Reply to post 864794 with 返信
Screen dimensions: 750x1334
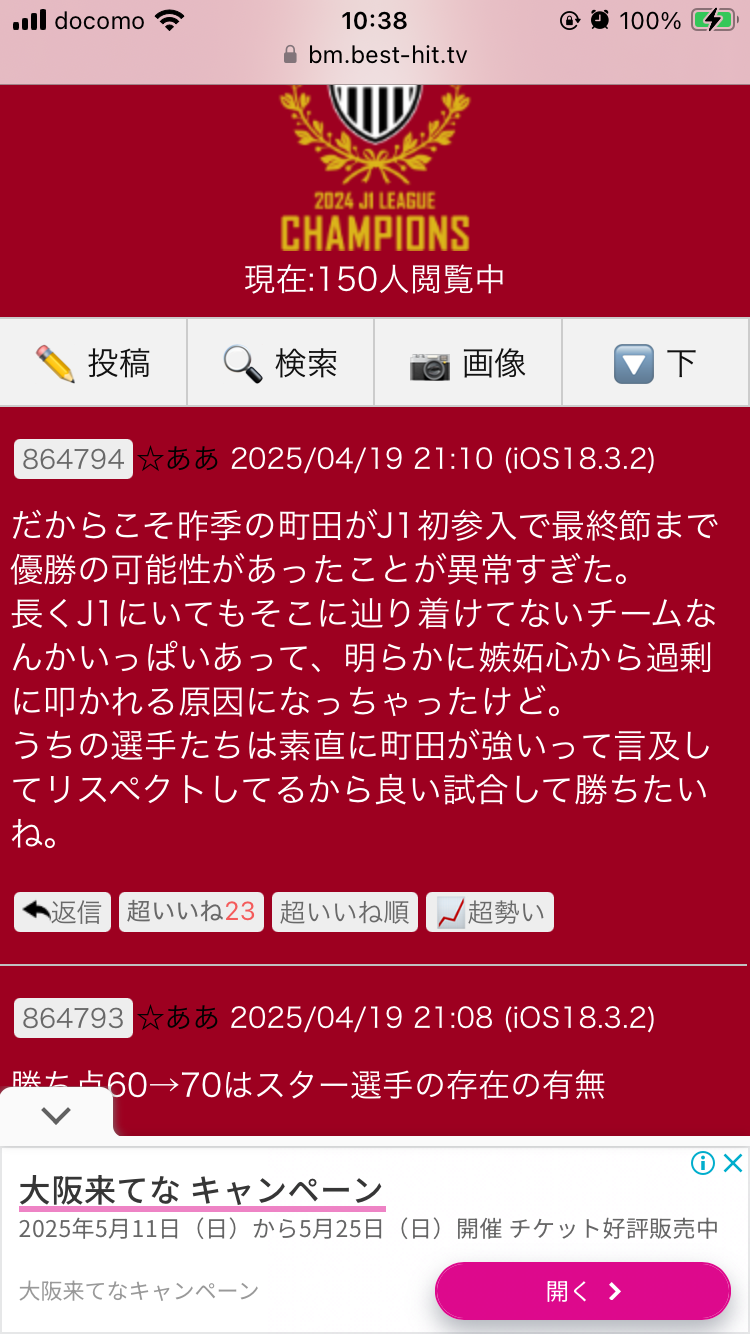[62, 912]
